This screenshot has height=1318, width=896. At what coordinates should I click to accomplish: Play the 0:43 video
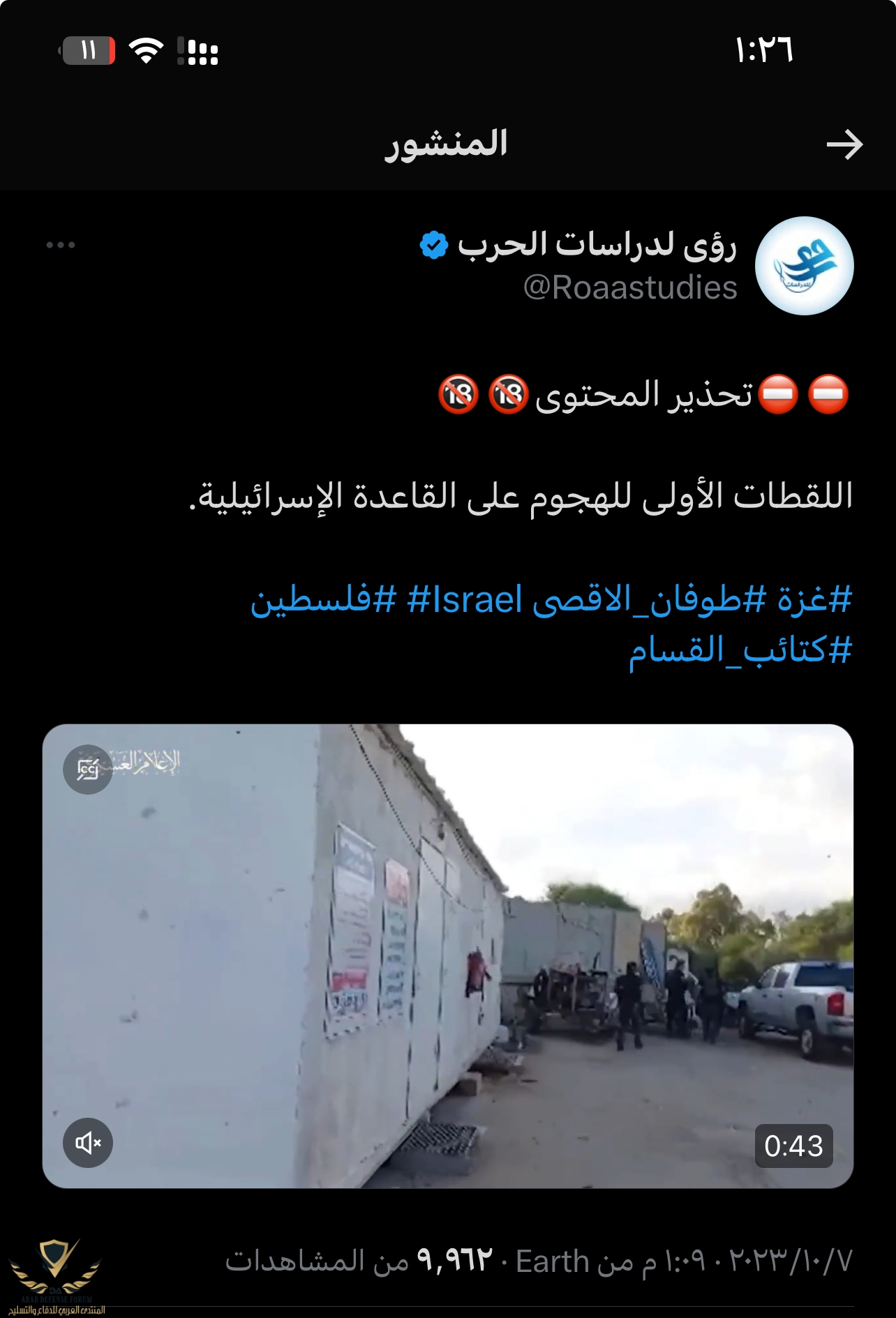click(447, 956)
